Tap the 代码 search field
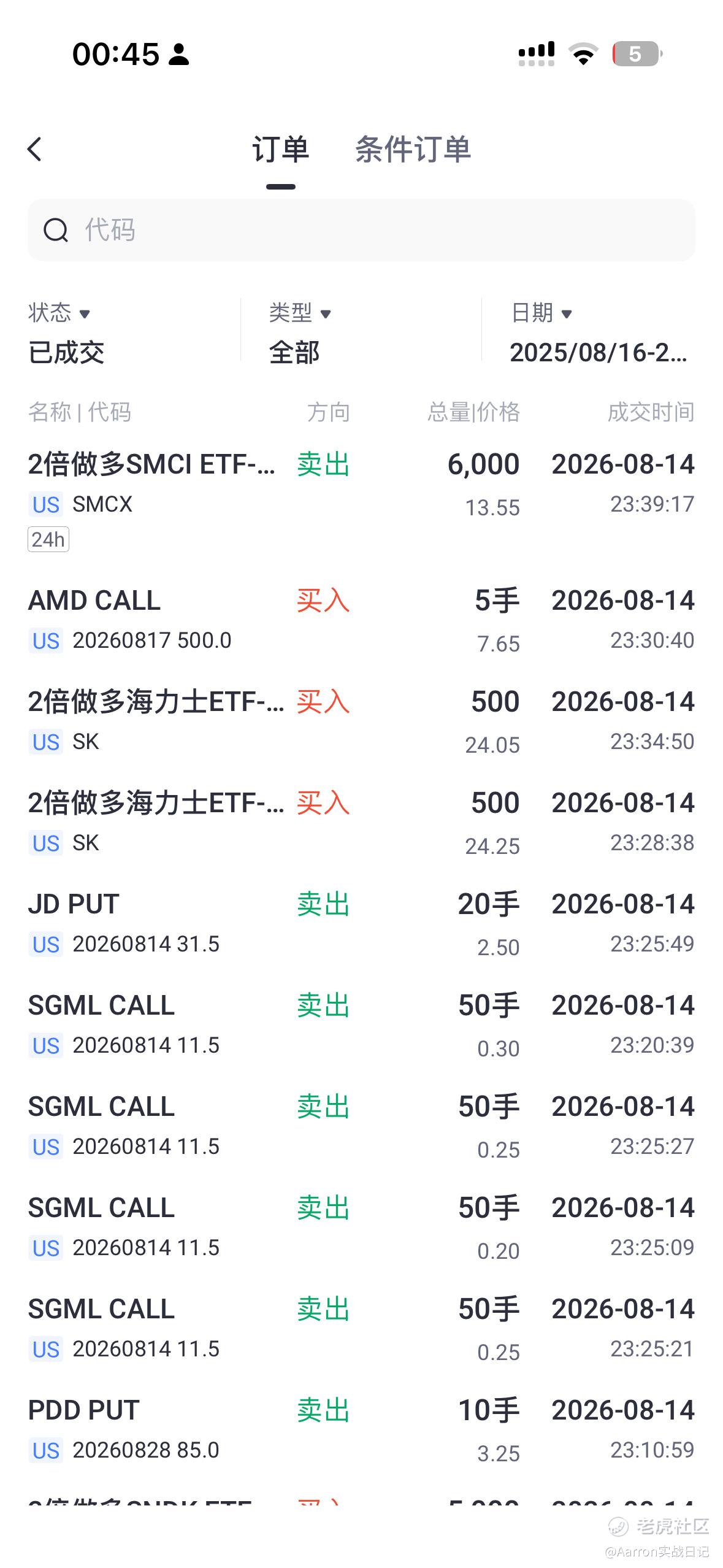 [x=361, y=230]
